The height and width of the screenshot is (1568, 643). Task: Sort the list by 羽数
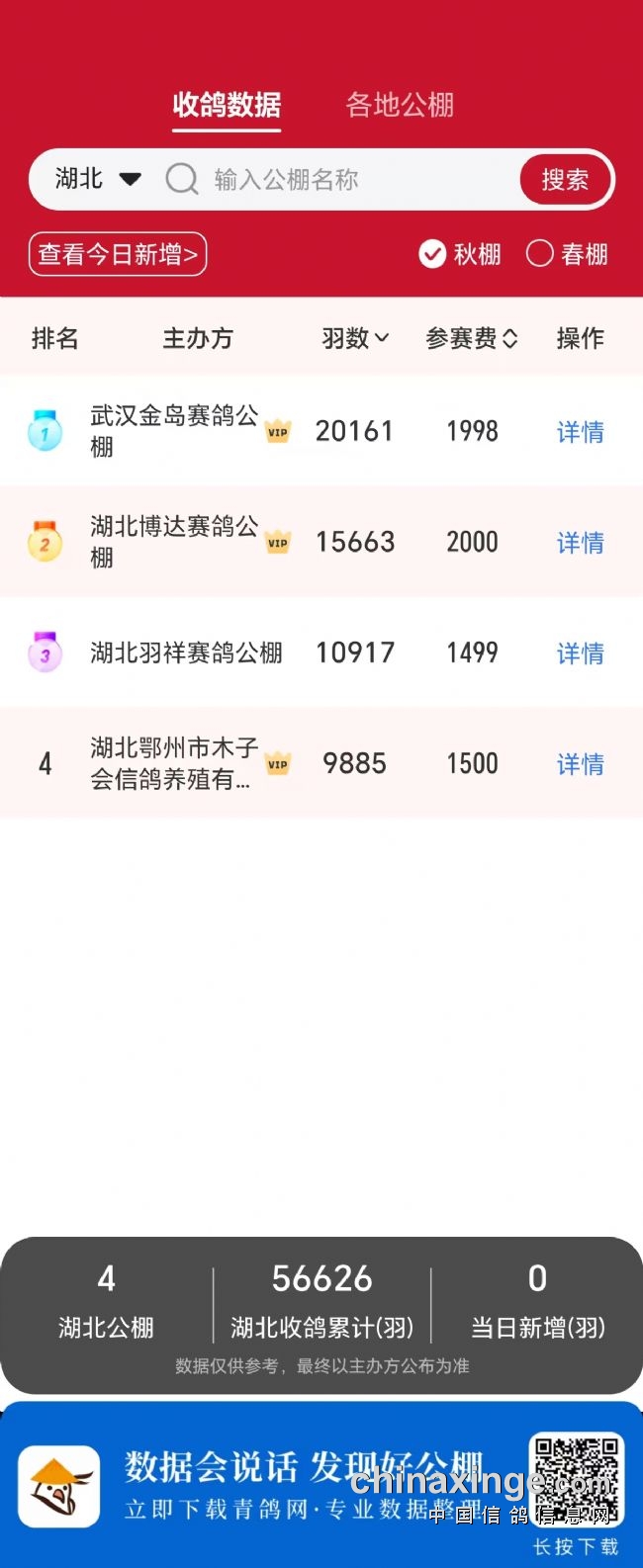[x=355, y=338]
